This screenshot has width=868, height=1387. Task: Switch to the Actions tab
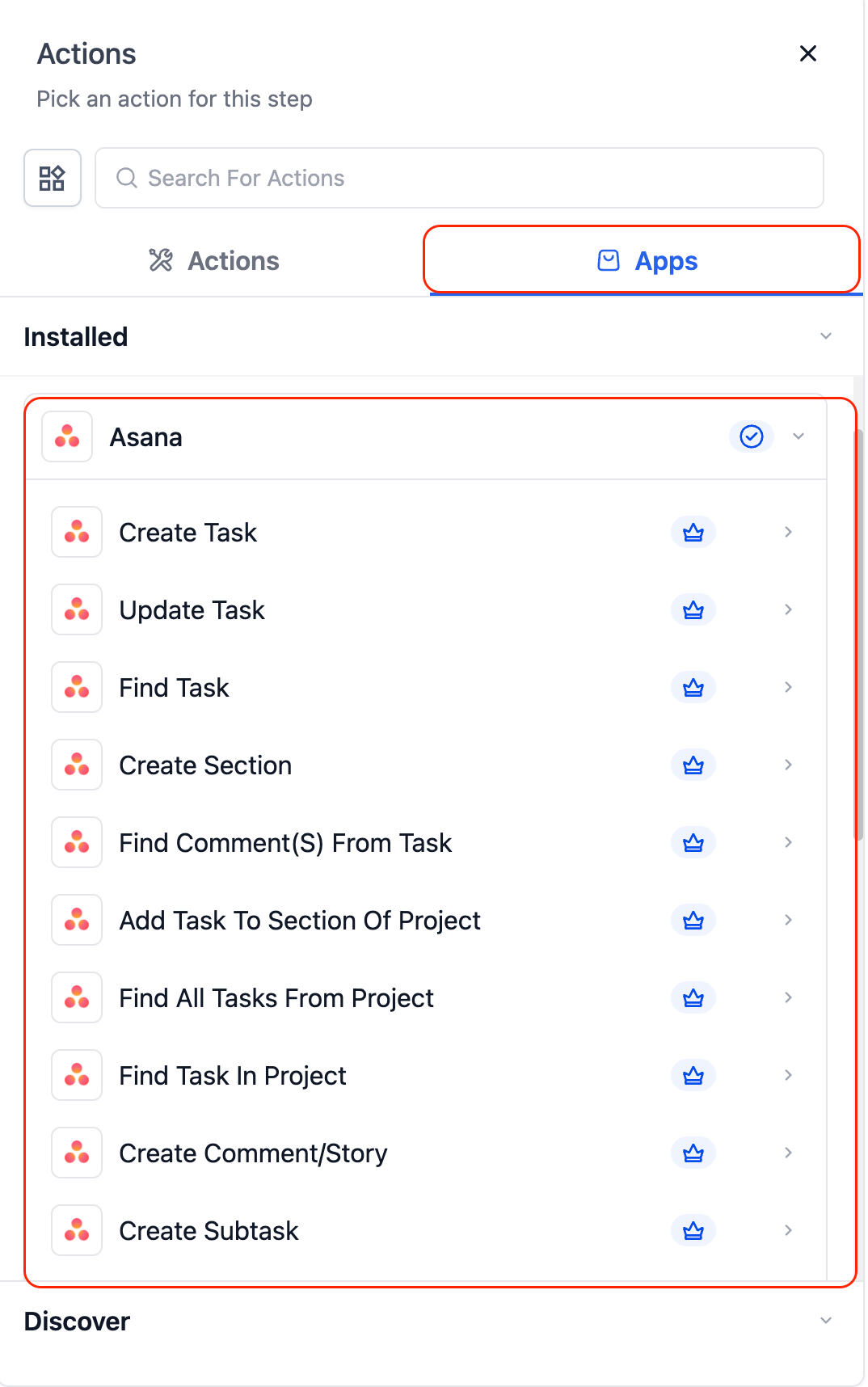[x=214, y=261]
